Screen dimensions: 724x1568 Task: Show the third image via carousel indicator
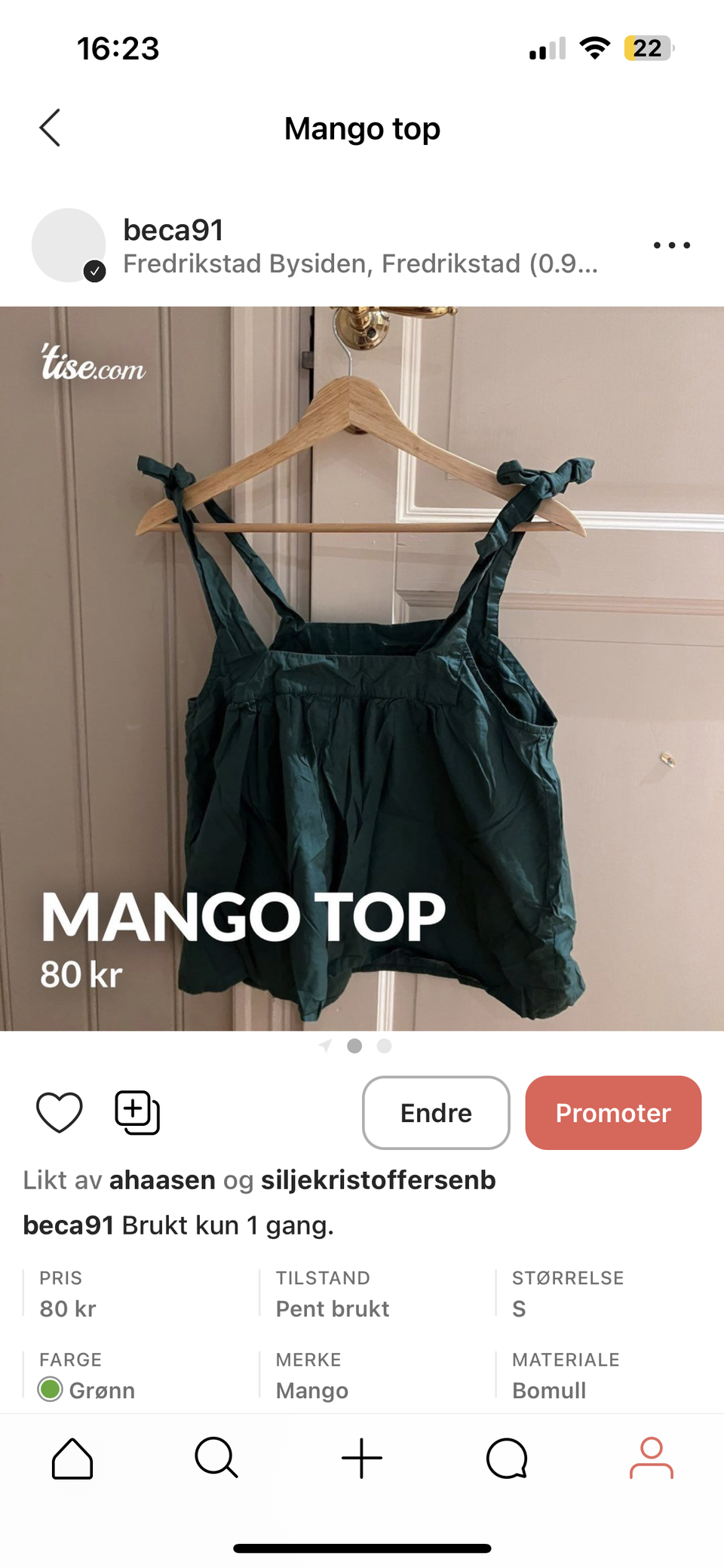(384, 1046)
